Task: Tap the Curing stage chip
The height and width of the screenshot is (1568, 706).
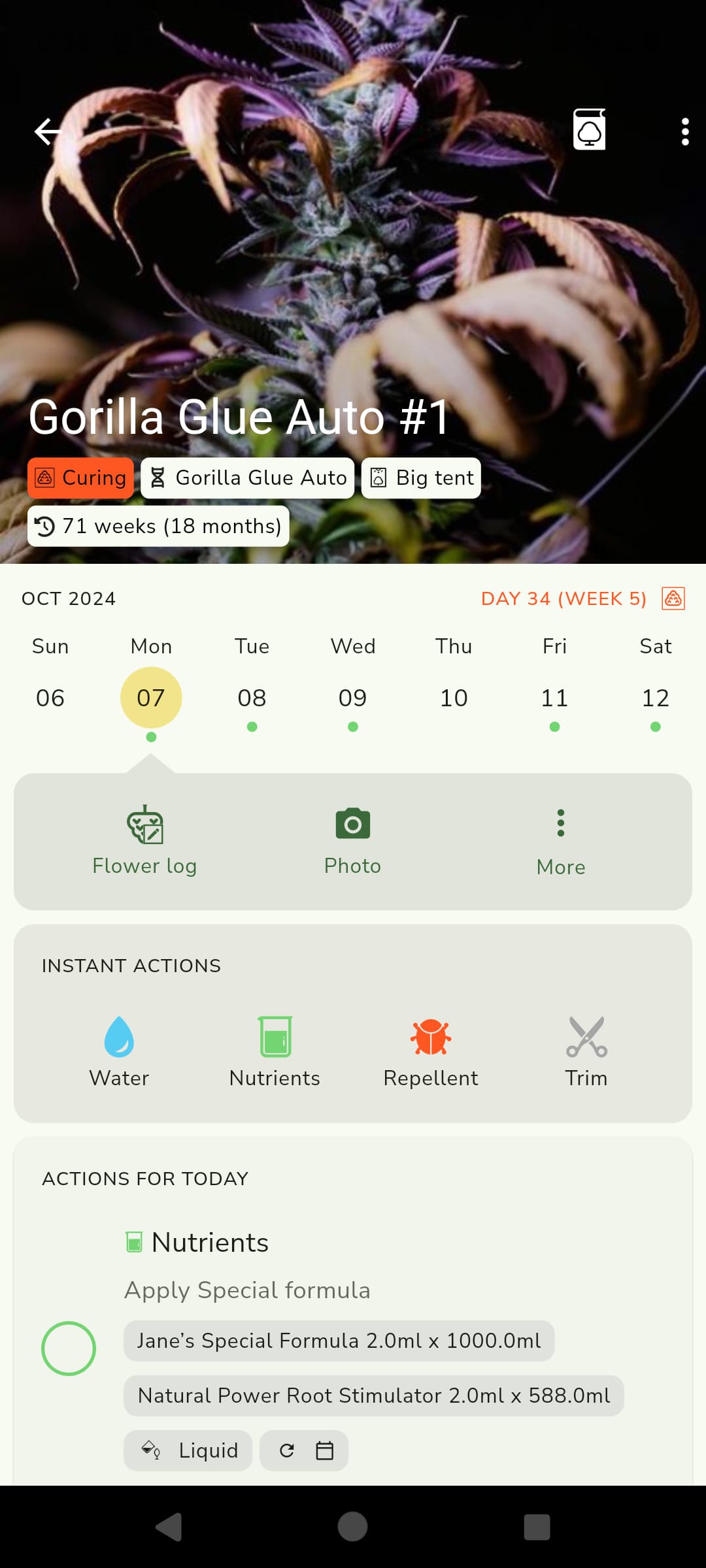Action: [x=80, y=478]
